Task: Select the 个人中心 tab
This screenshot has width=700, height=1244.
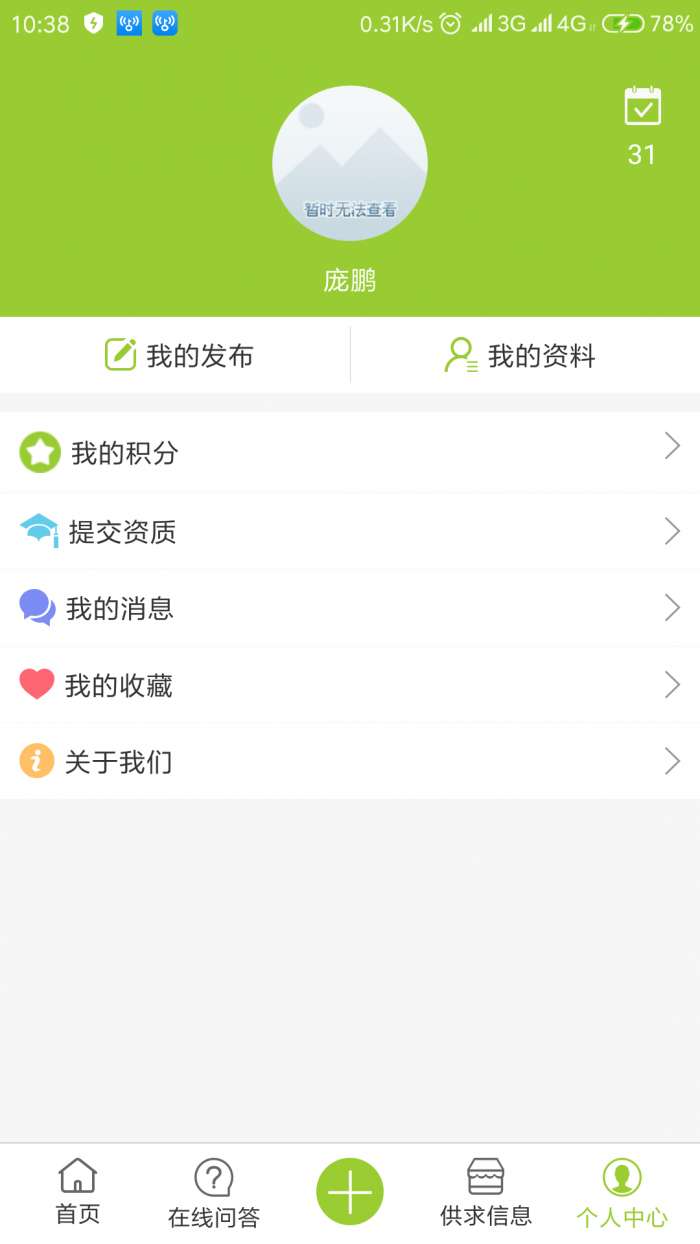Action: click(622, 1194)
